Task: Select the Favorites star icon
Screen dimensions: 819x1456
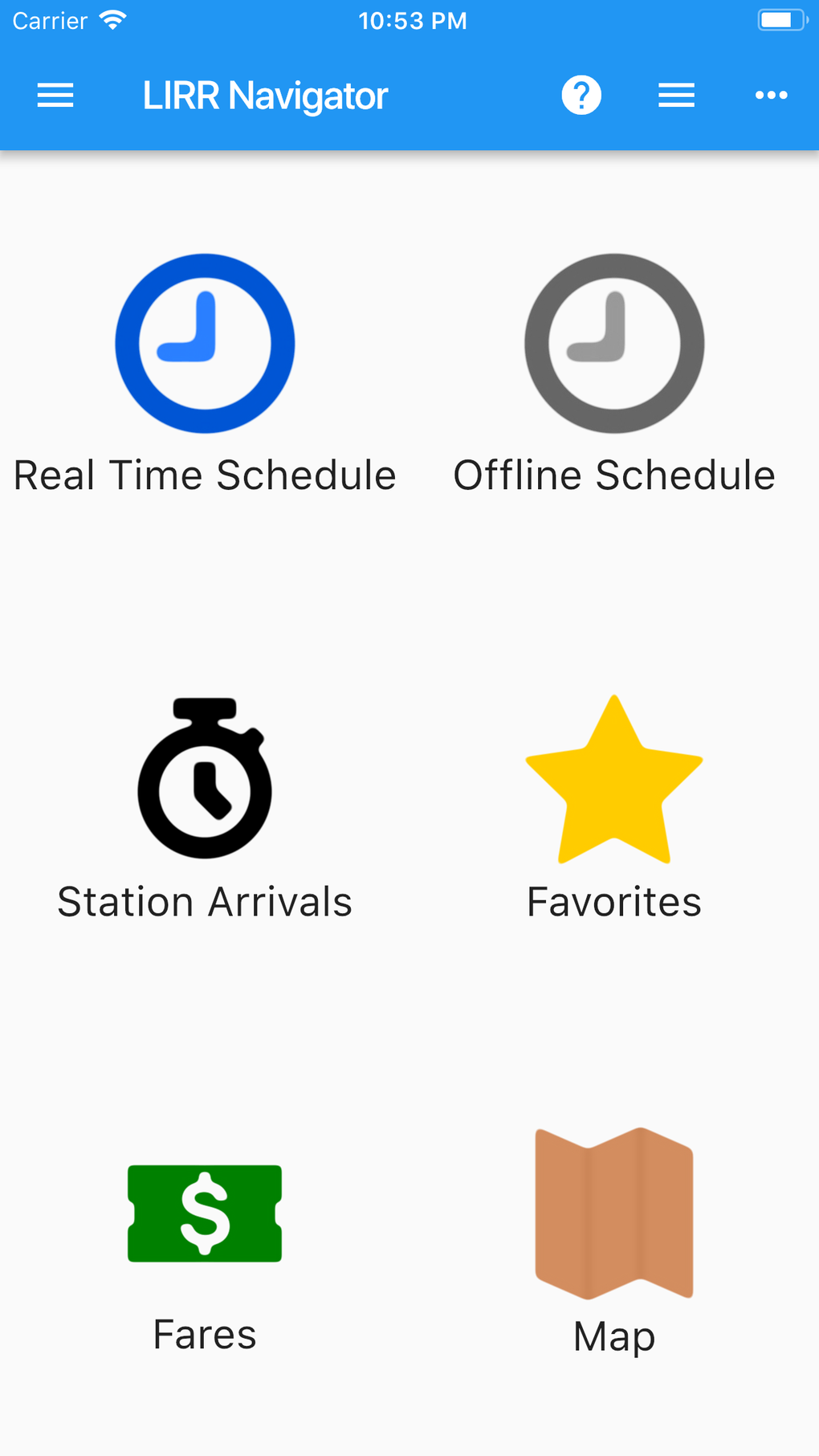Action: (x=613, y=777)
